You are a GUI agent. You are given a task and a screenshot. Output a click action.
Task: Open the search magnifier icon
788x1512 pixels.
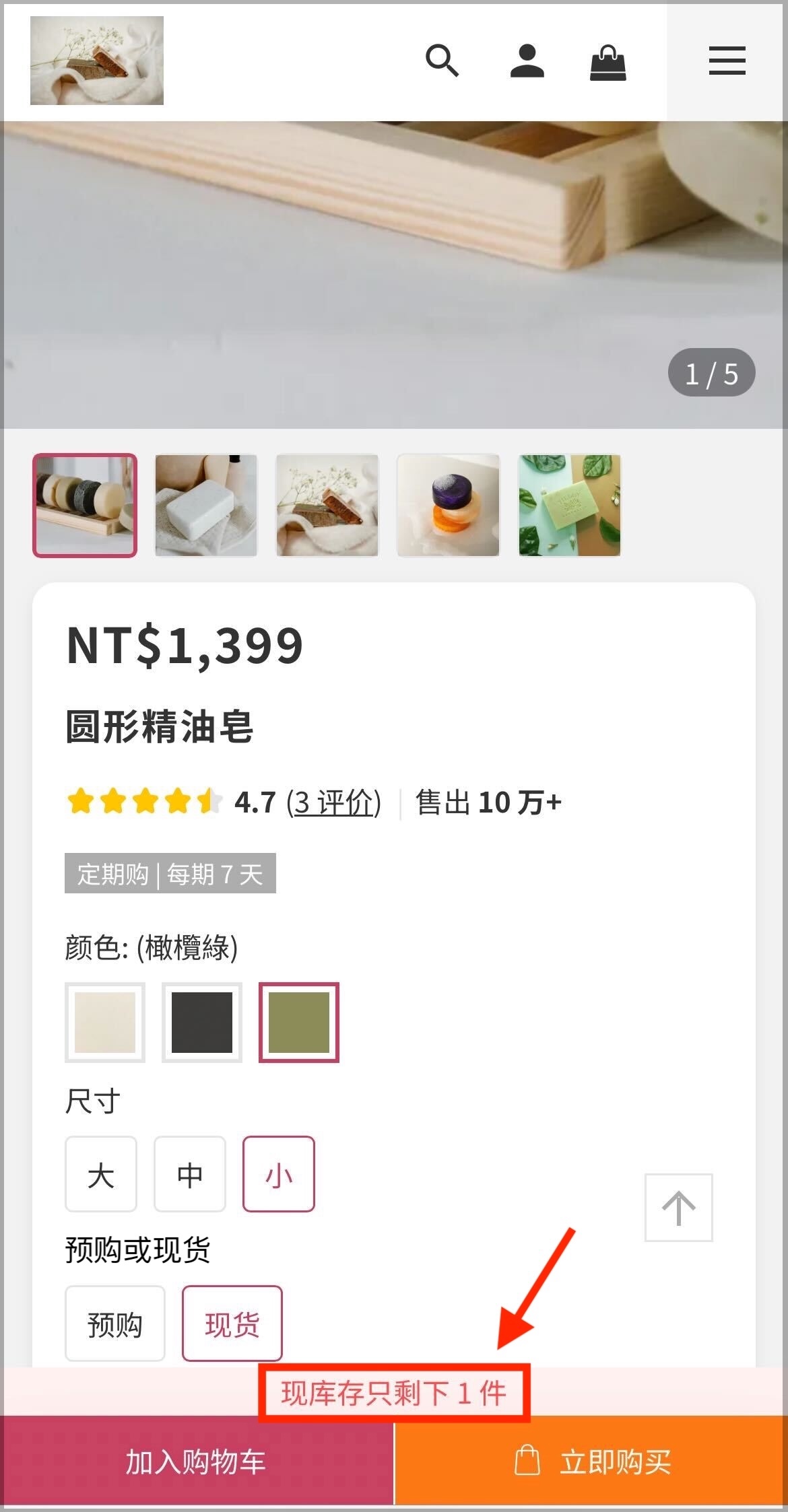[442, 61]
